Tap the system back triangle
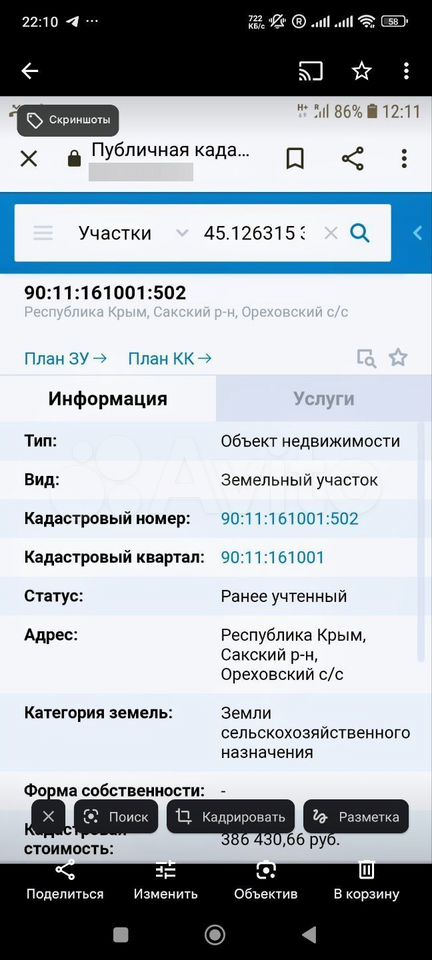Image resolution: width=432 pixels, height=960 pixels. (310, 934)
